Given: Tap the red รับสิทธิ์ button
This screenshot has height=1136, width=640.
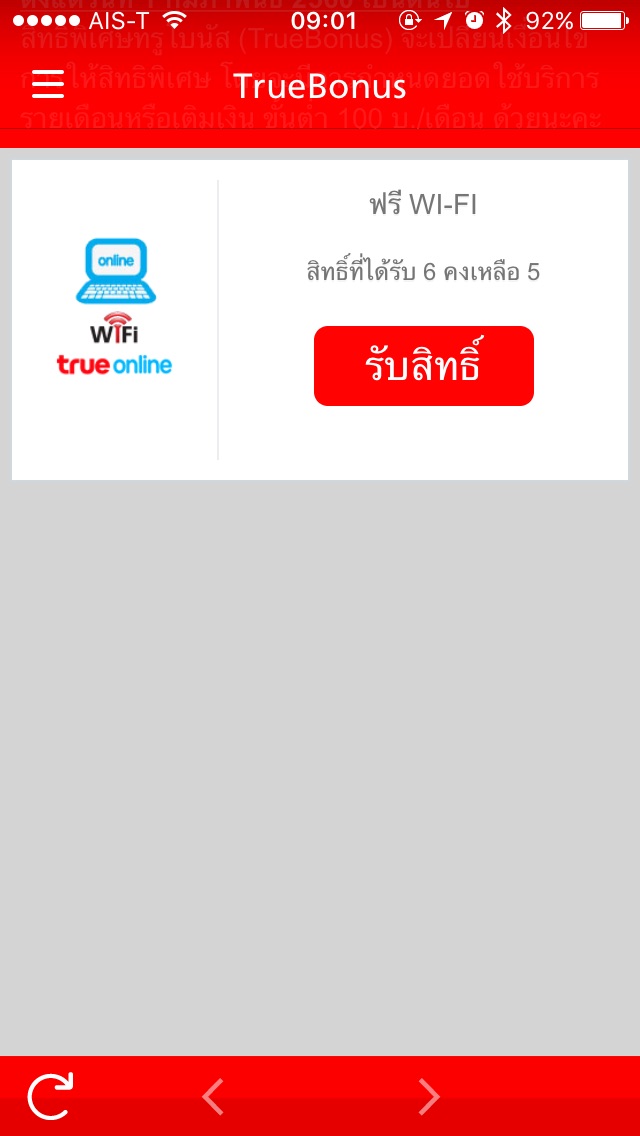Looking at the screenshot, I should click(x=424, y=366).
